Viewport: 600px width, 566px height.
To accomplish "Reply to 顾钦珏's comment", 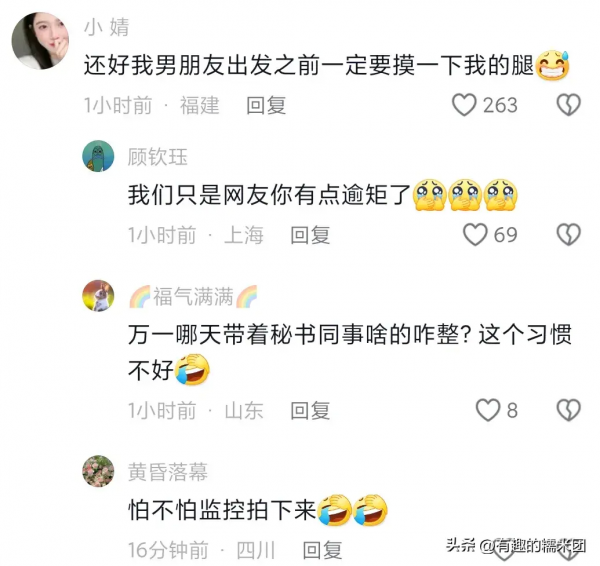I will 310,235.
